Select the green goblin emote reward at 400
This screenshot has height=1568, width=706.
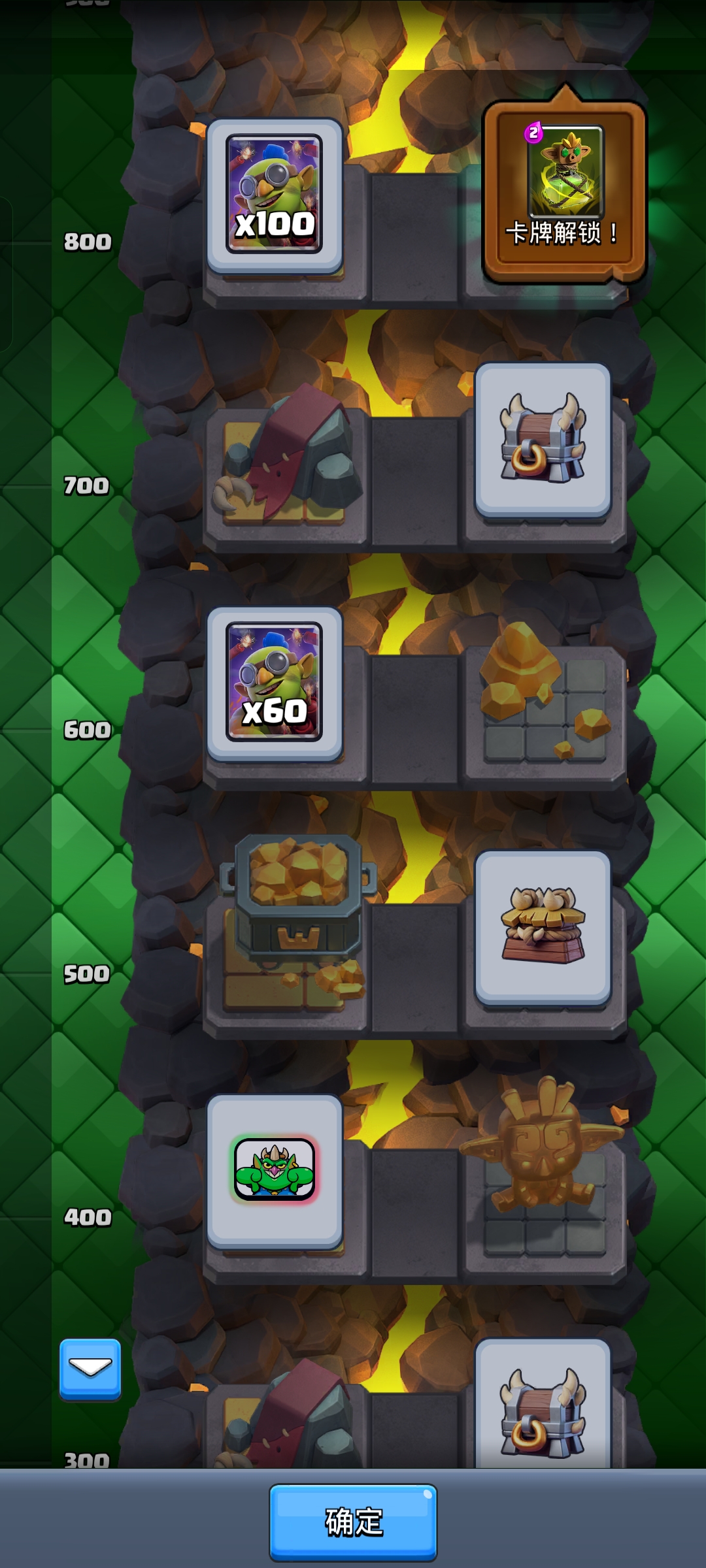click(275, 1171)
